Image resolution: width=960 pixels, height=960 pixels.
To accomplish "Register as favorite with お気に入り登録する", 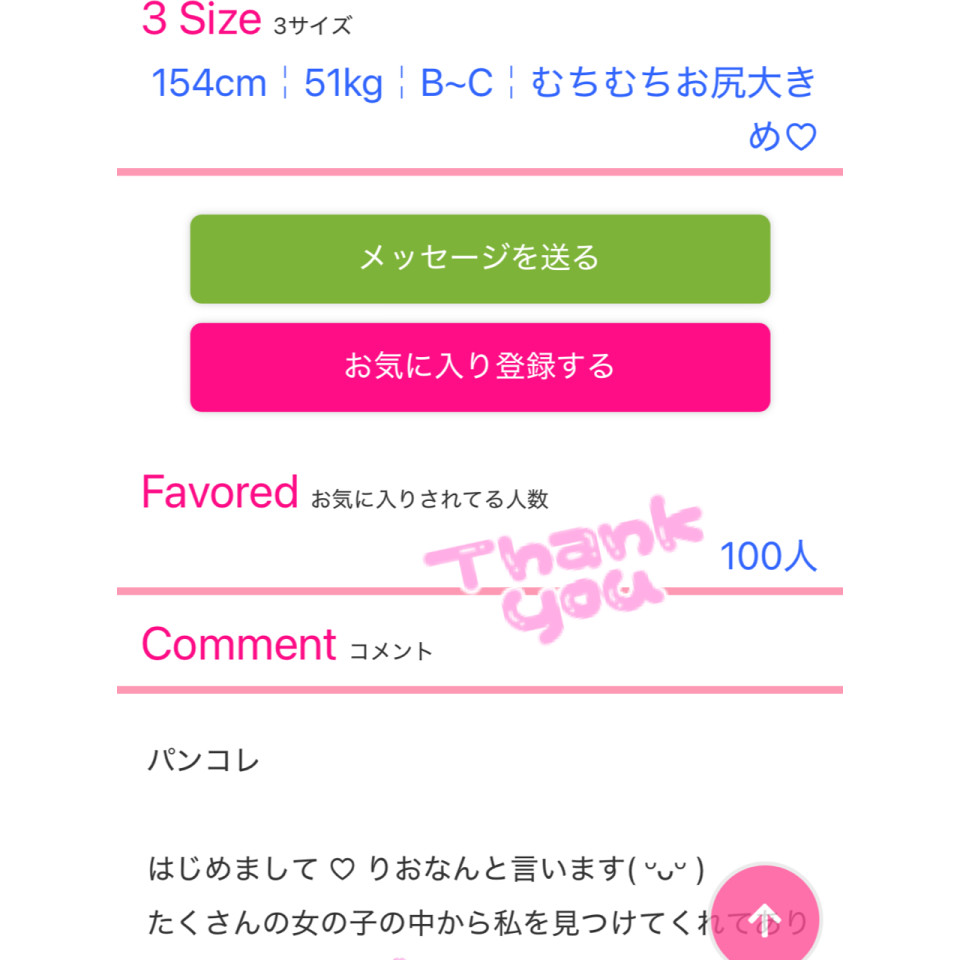I will pyautogui.click(x=480, y=367).
